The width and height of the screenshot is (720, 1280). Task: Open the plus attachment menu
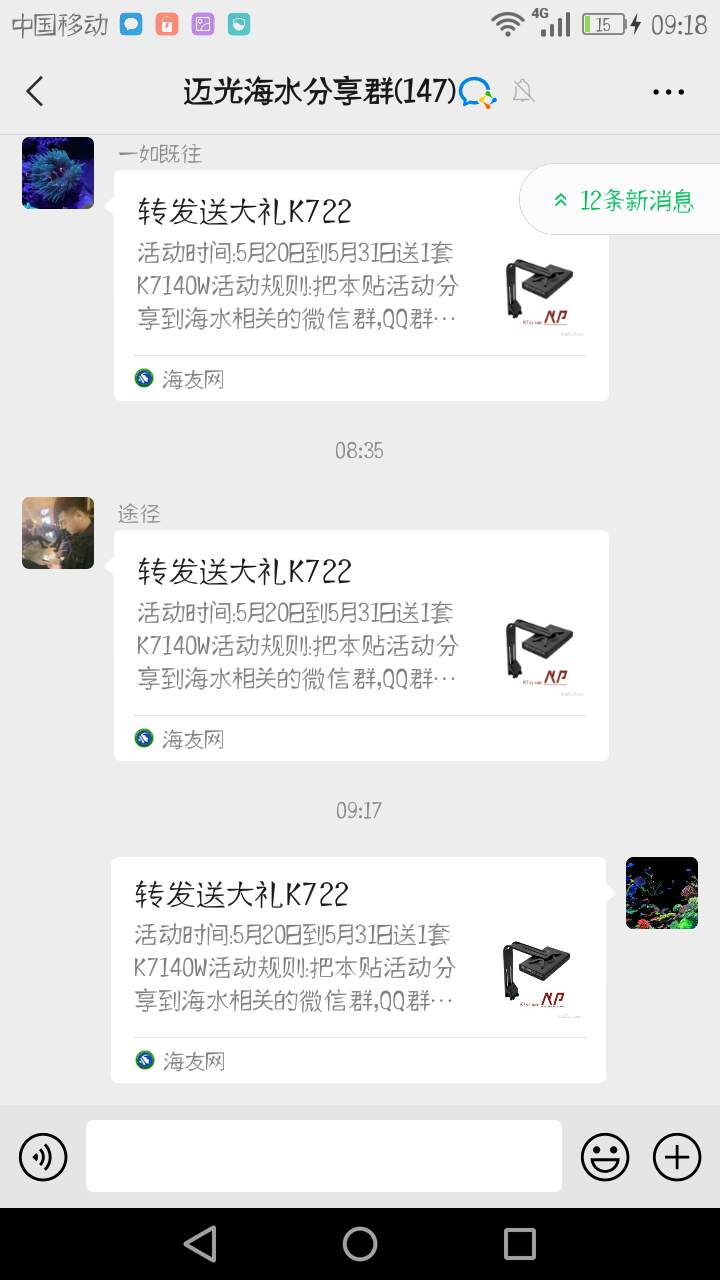coord(677,1157)
